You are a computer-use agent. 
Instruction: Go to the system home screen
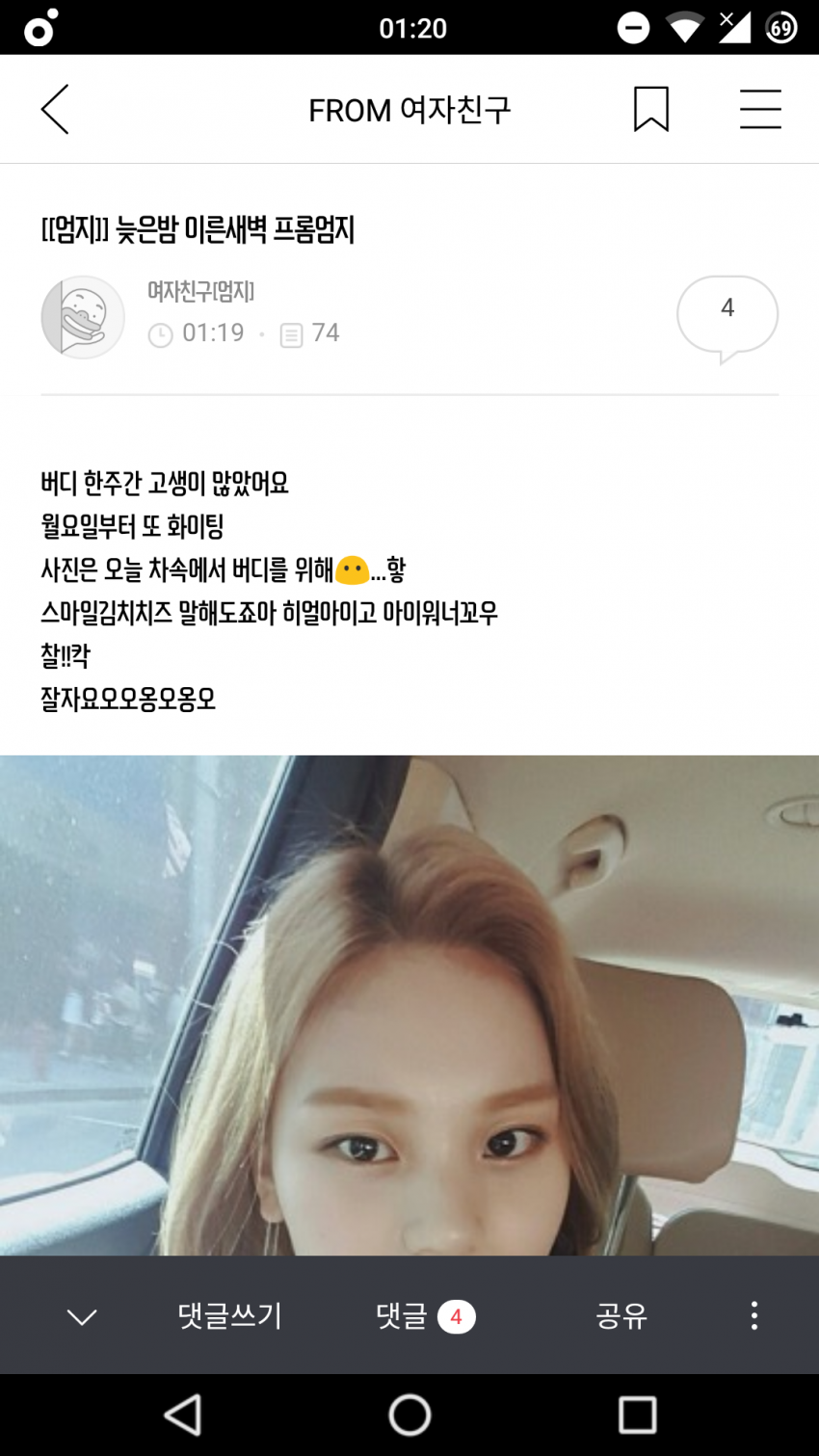(x=409, y=1416)
